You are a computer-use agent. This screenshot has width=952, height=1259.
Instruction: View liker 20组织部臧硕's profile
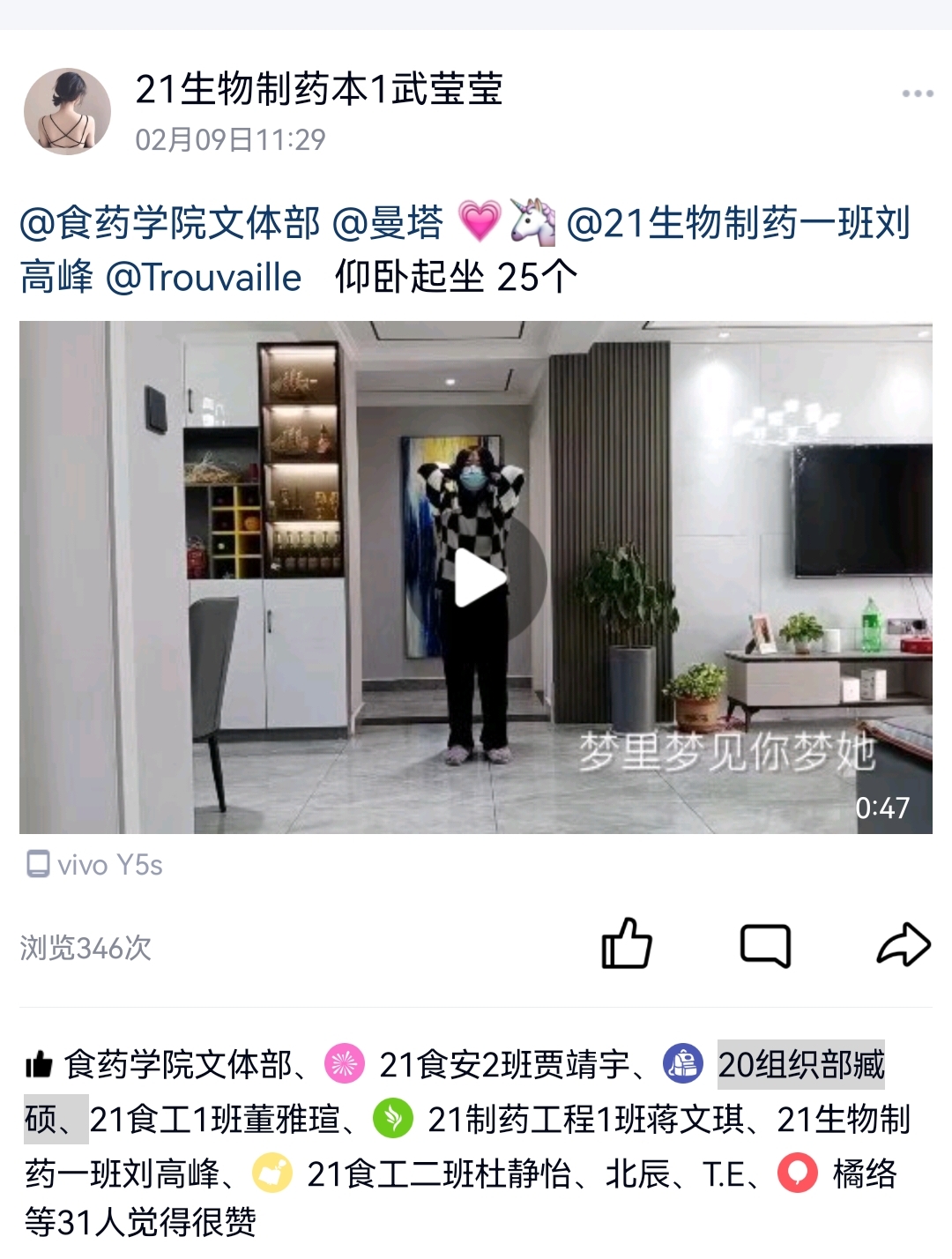[x=800, y=1065]
